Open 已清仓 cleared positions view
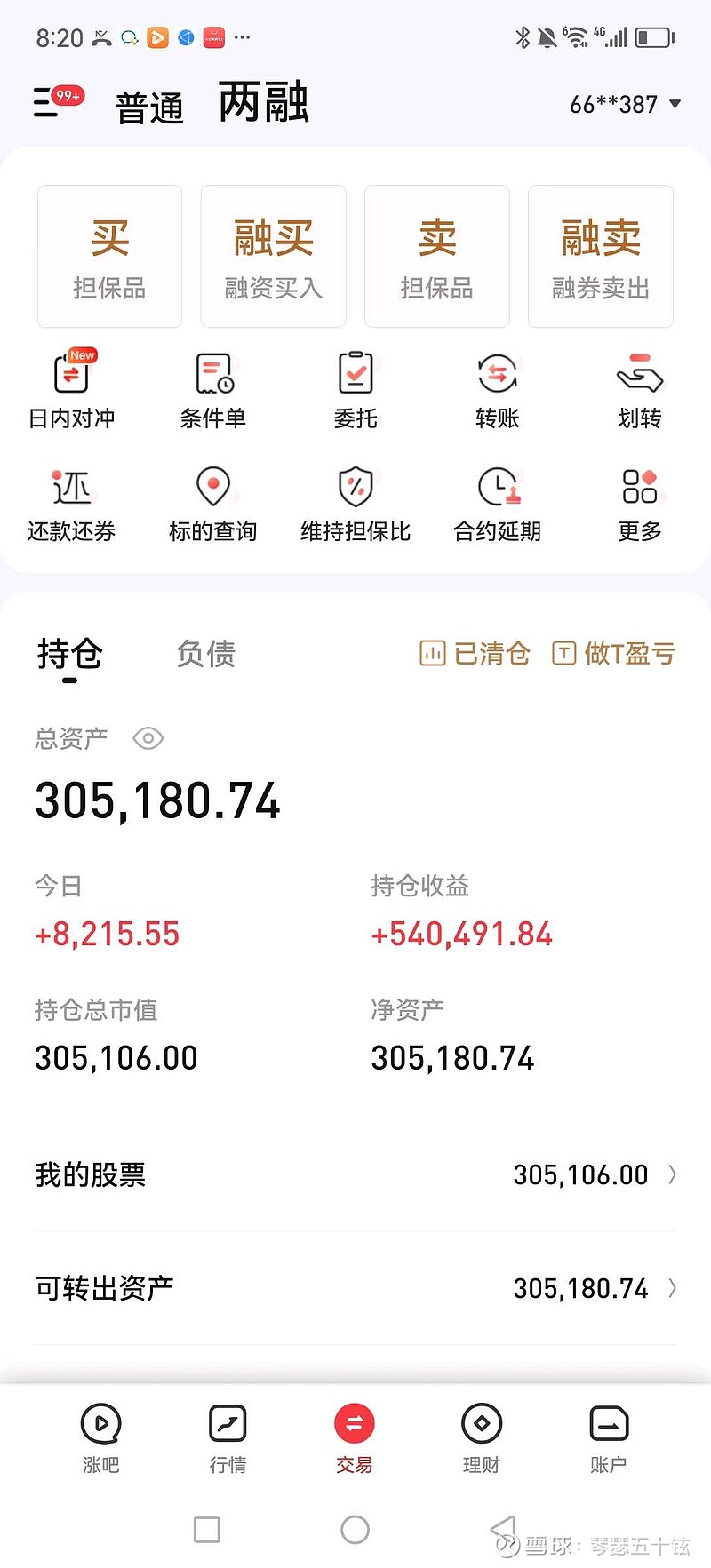 [x=474, y=653]
